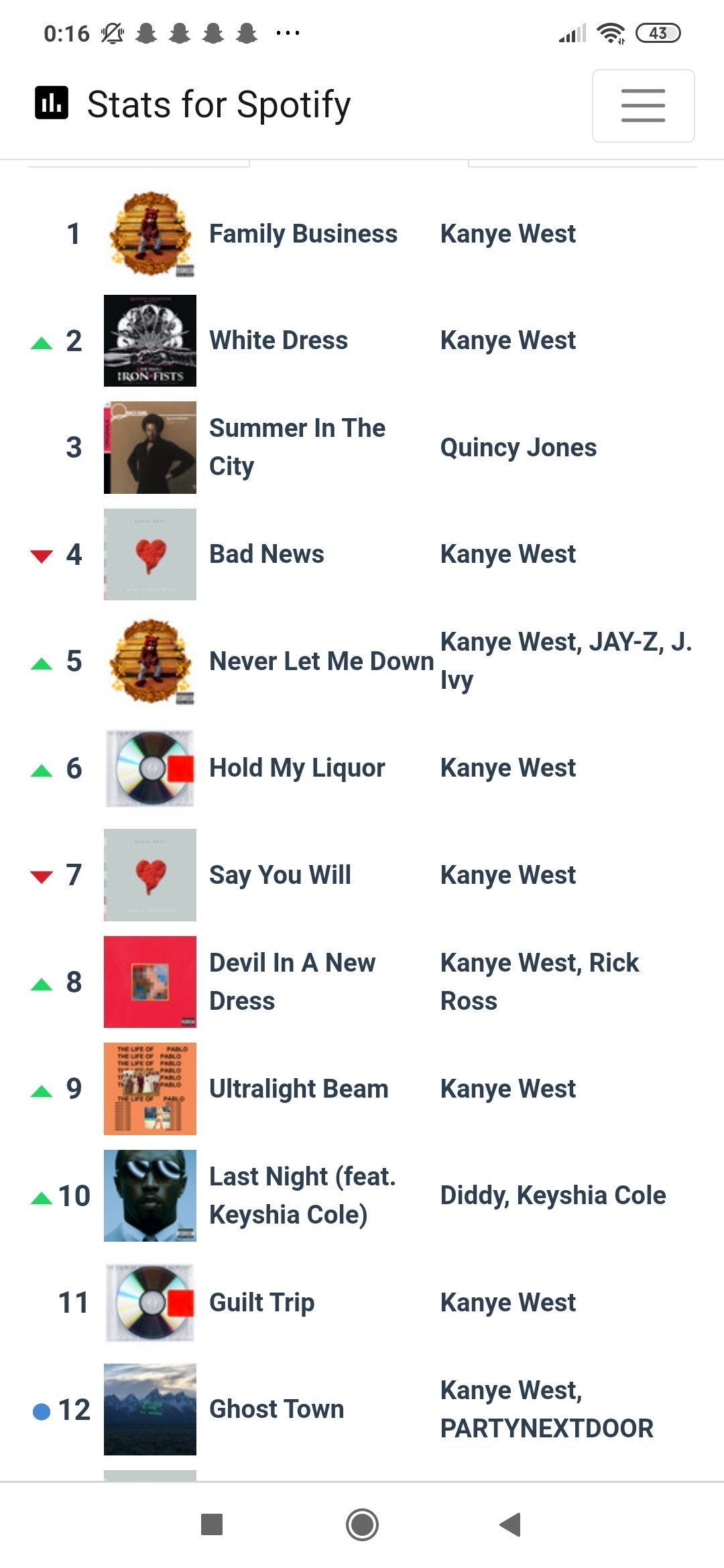Open the Family Business track
Viewport: 724px width, 1568px height.
pos(303,234)
